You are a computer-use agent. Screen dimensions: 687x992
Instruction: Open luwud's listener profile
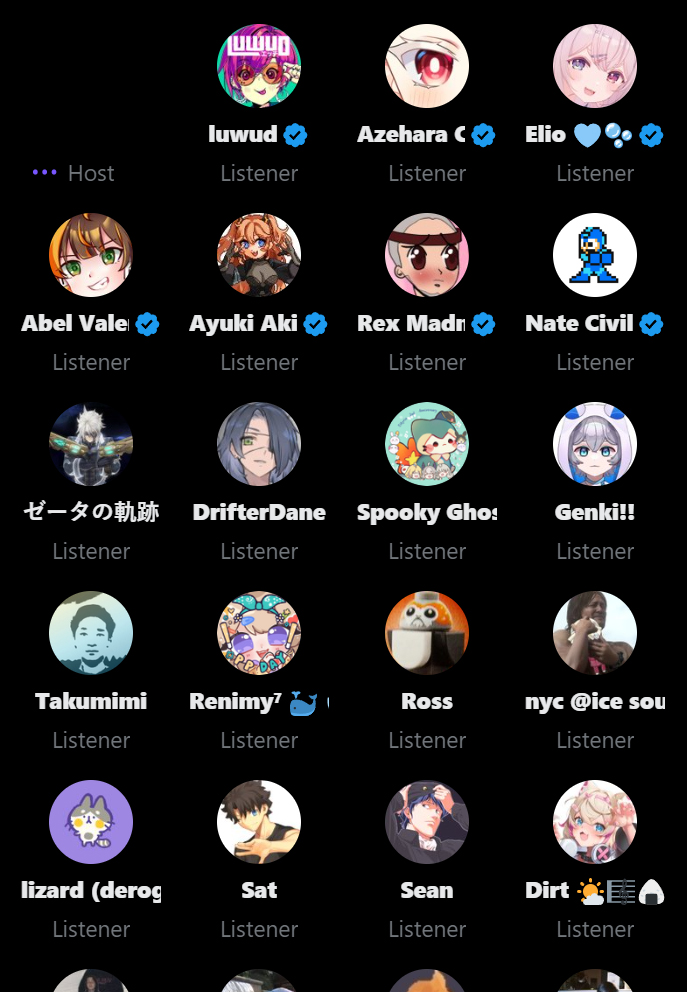click(x=259, y=66)
